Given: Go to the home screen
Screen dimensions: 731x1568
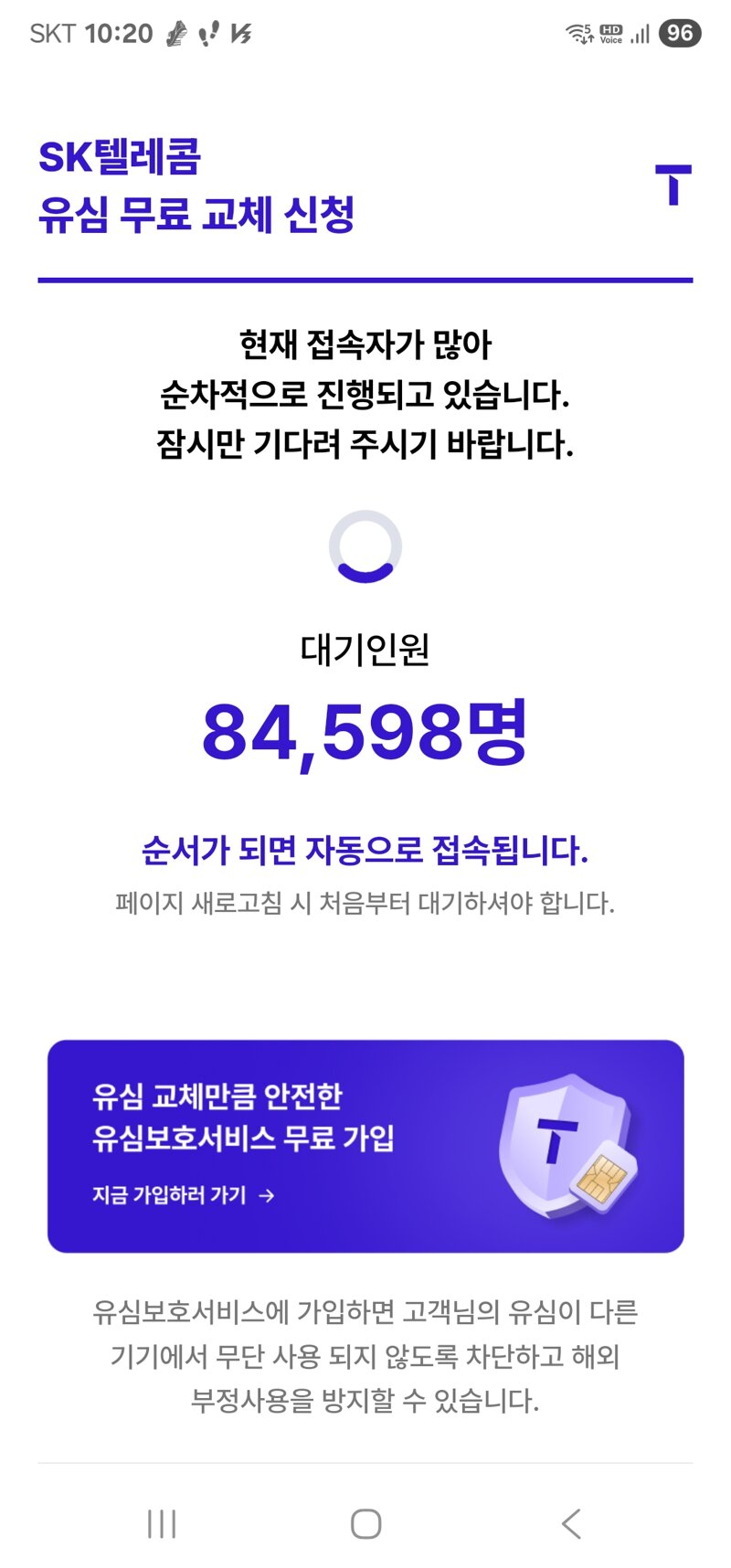Looking at the screenshot, I should point(365,1524).
